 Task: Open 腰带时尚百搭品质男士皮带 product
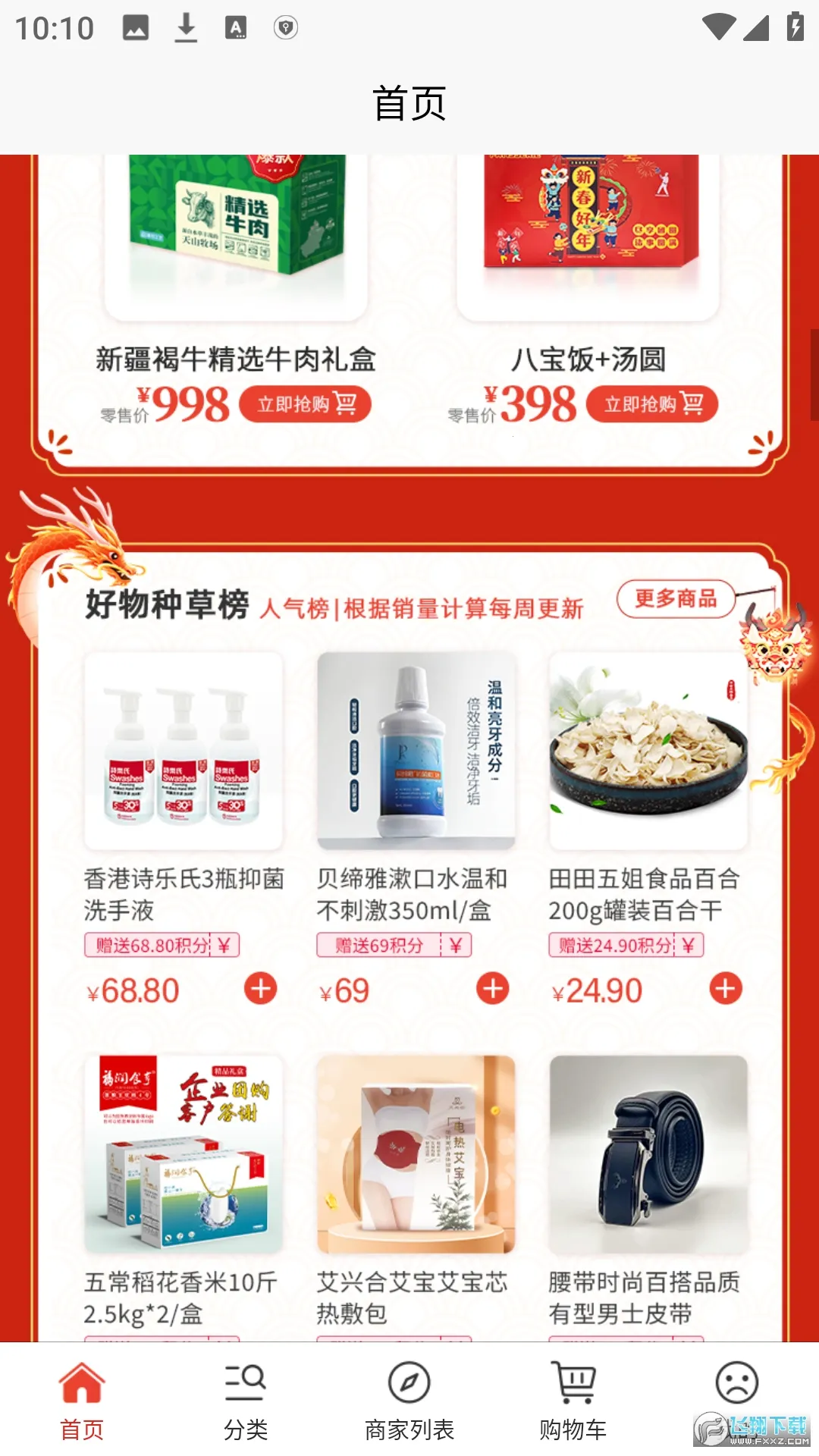(x=648, y=1154)
